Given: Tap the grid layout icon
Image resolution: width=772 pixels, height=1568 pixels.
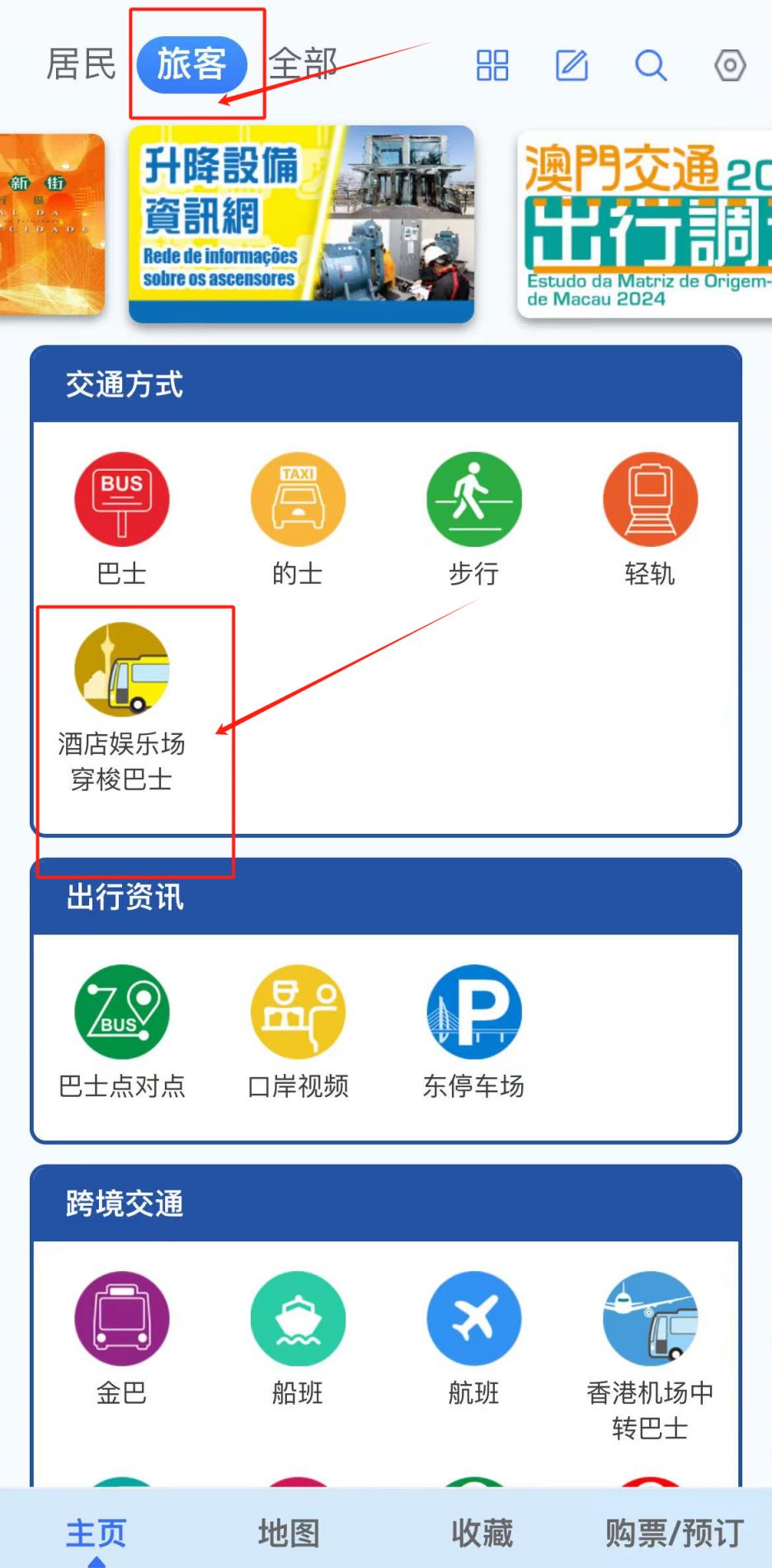Looking at the screenshot, I should 491,65.
